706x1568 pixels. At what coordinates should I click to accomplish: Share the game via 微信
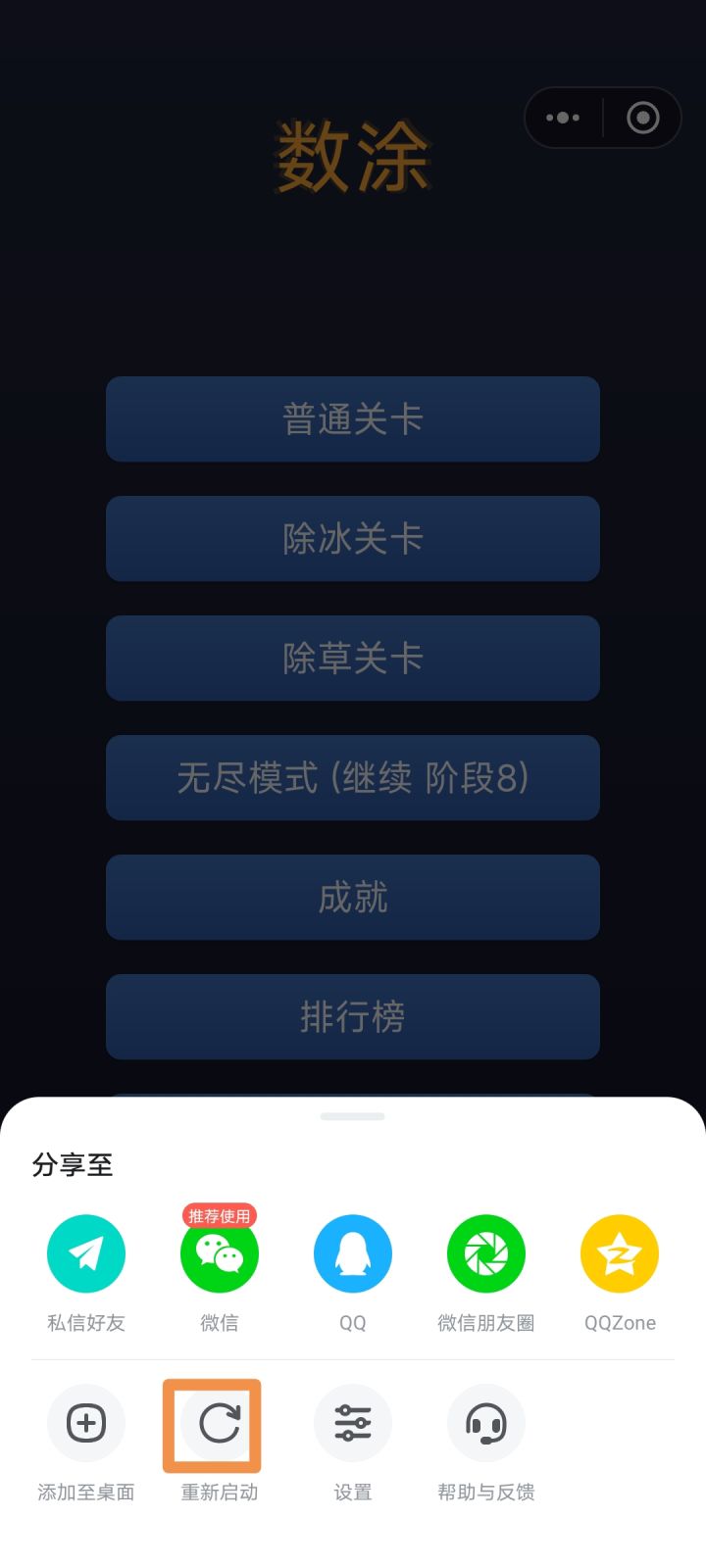[x=219, y=1253]
